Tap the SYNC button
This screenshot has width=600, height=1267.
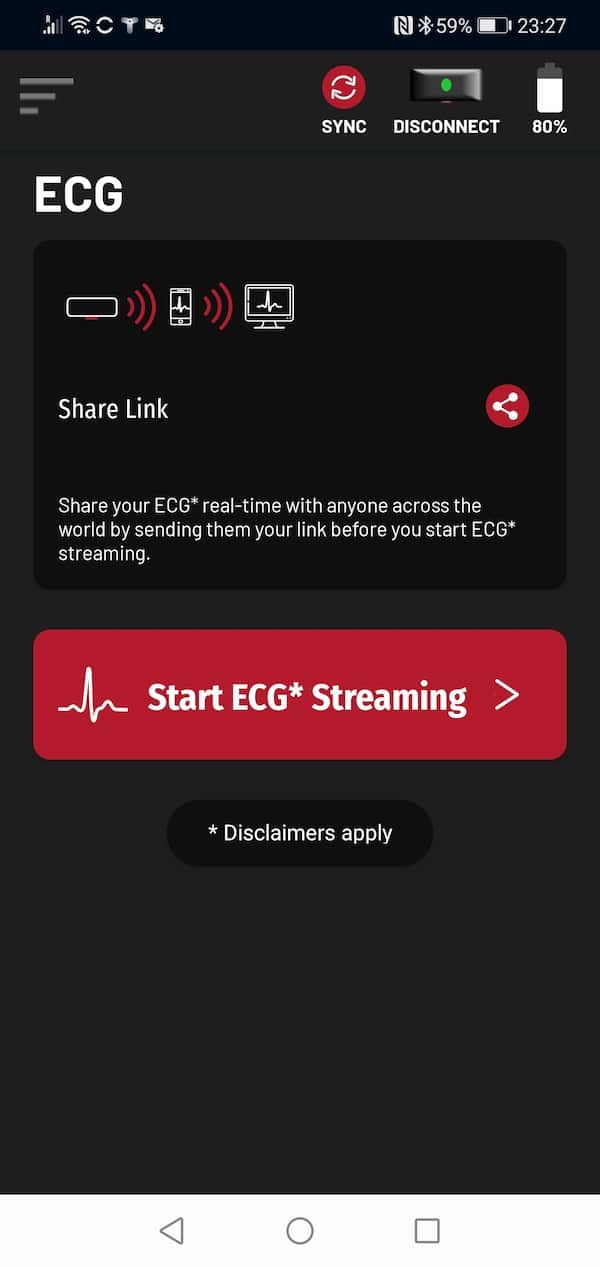point(344,100)
